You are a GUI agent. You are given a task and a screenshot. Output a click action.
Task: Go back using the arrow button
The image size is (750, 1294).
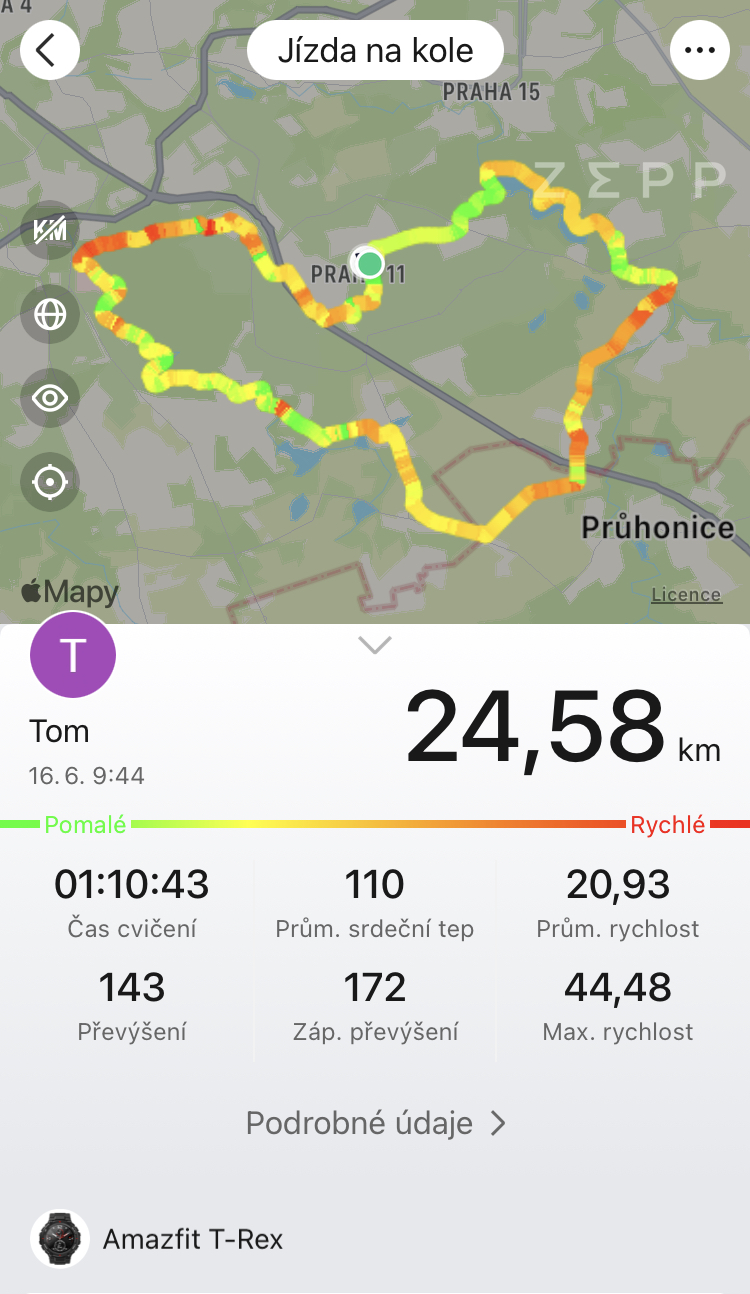tap(48, 50)
